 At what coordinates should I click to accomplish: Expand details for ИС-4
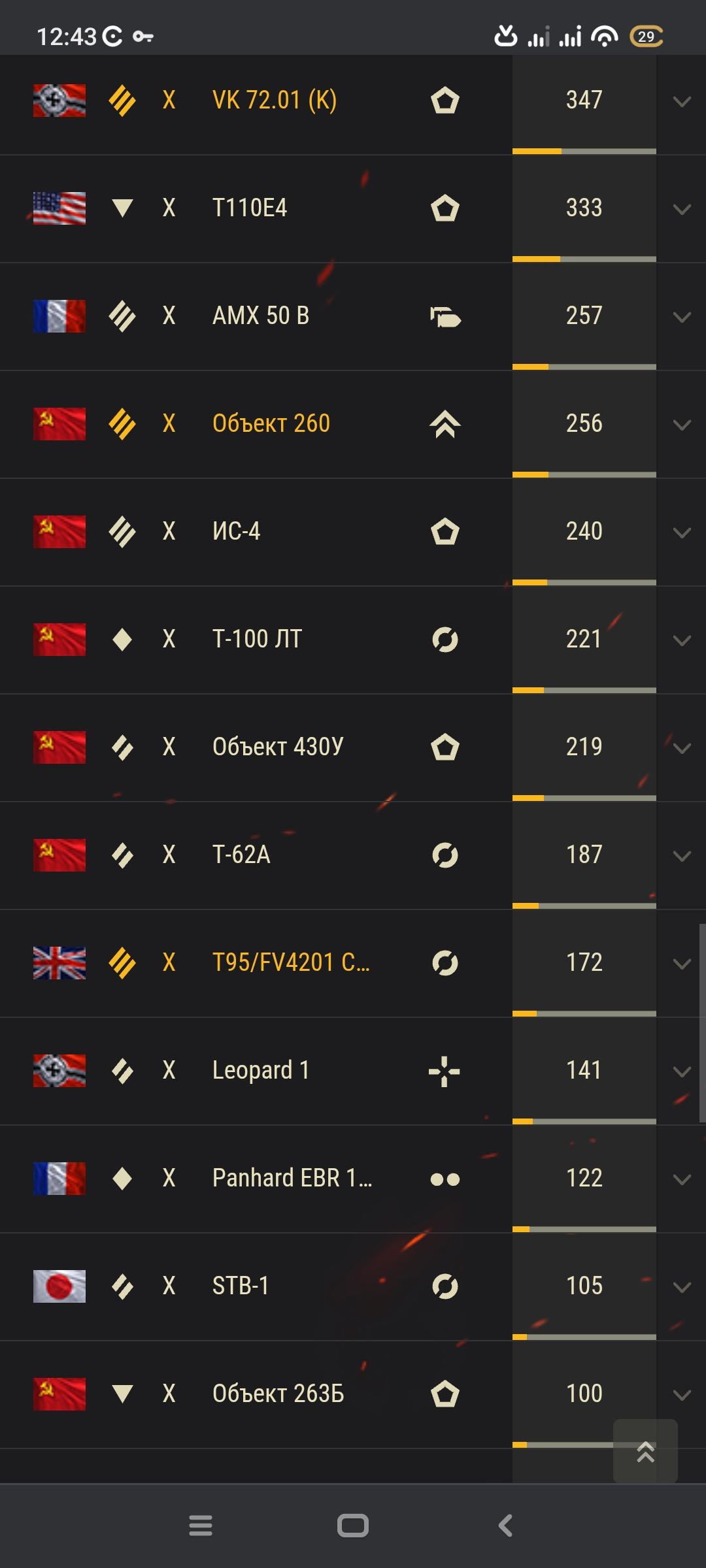(682, 533)
